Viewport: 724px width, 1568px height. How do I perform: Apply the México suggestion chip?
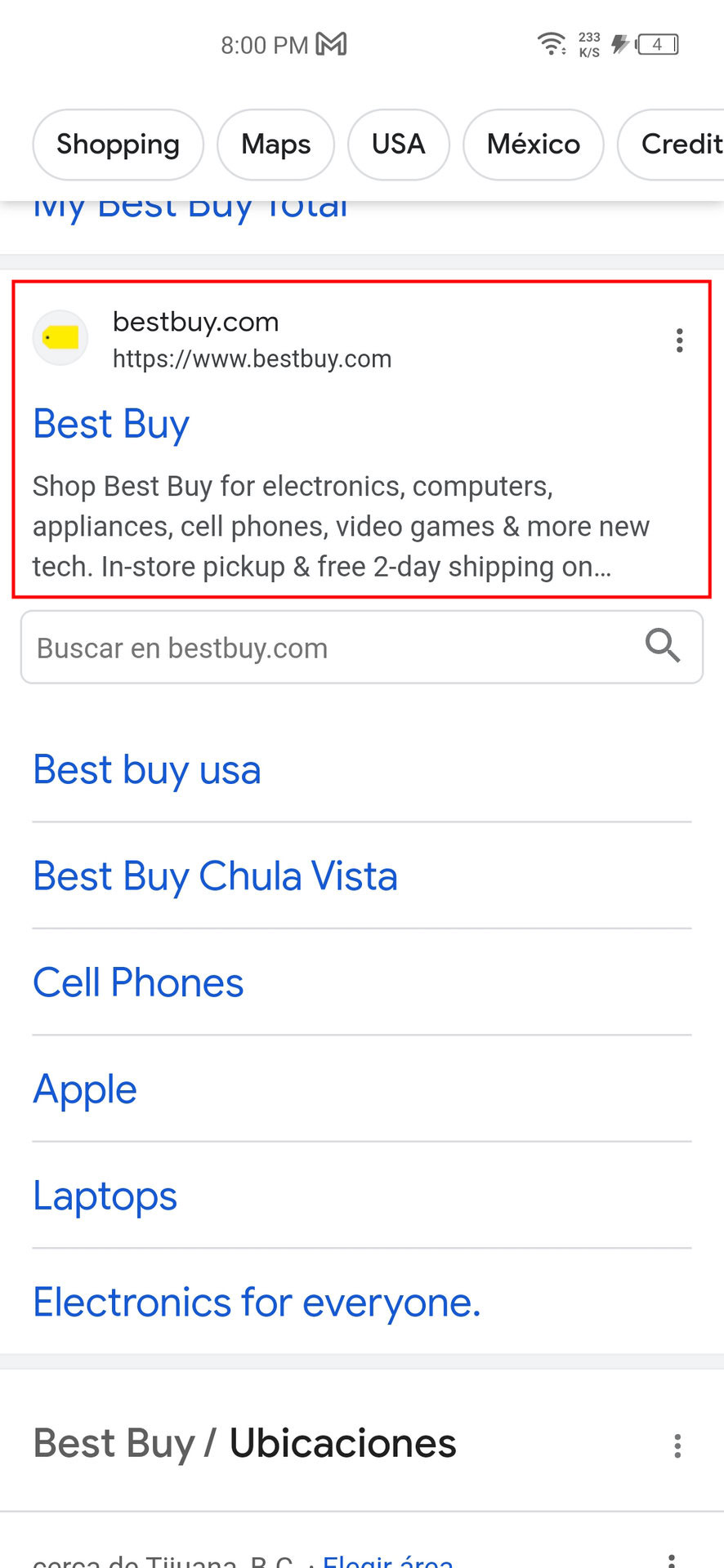pos(534,145)
